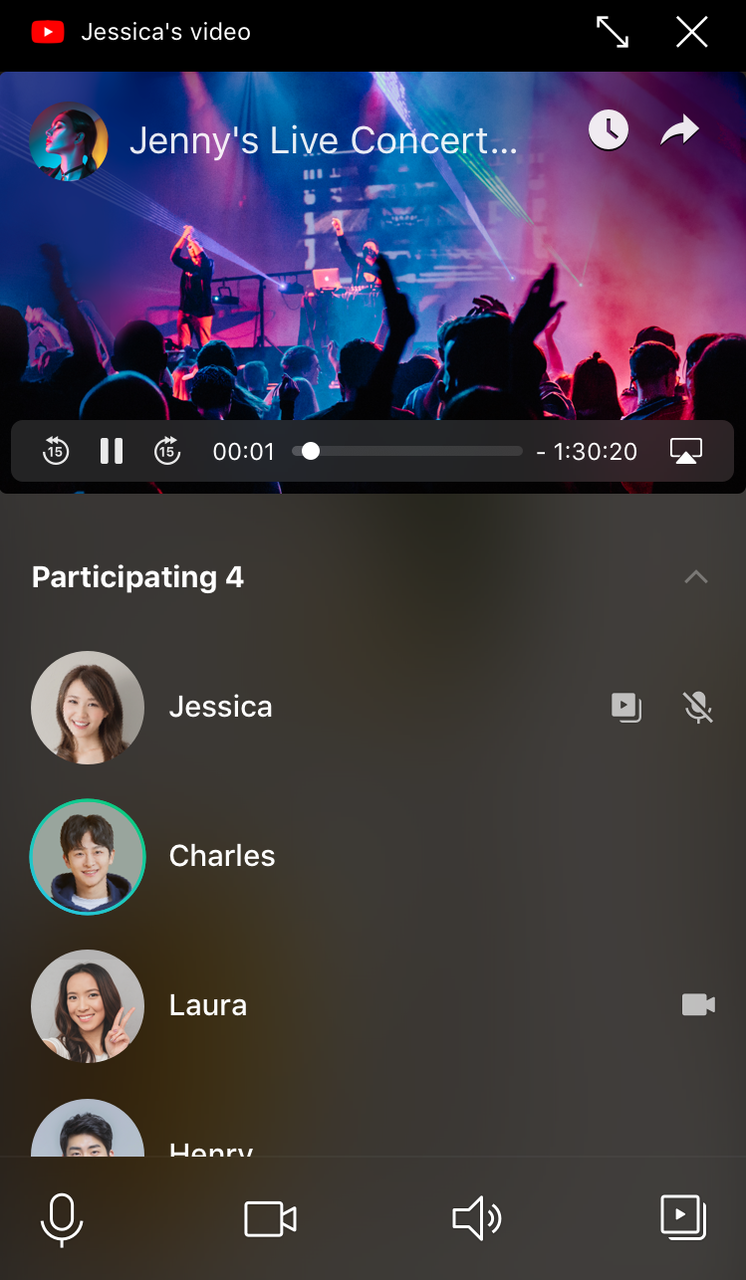Skip forward 15 seconds
Image resolution: width=746 pixels, height=1280 pixels.
coord(167,451)
